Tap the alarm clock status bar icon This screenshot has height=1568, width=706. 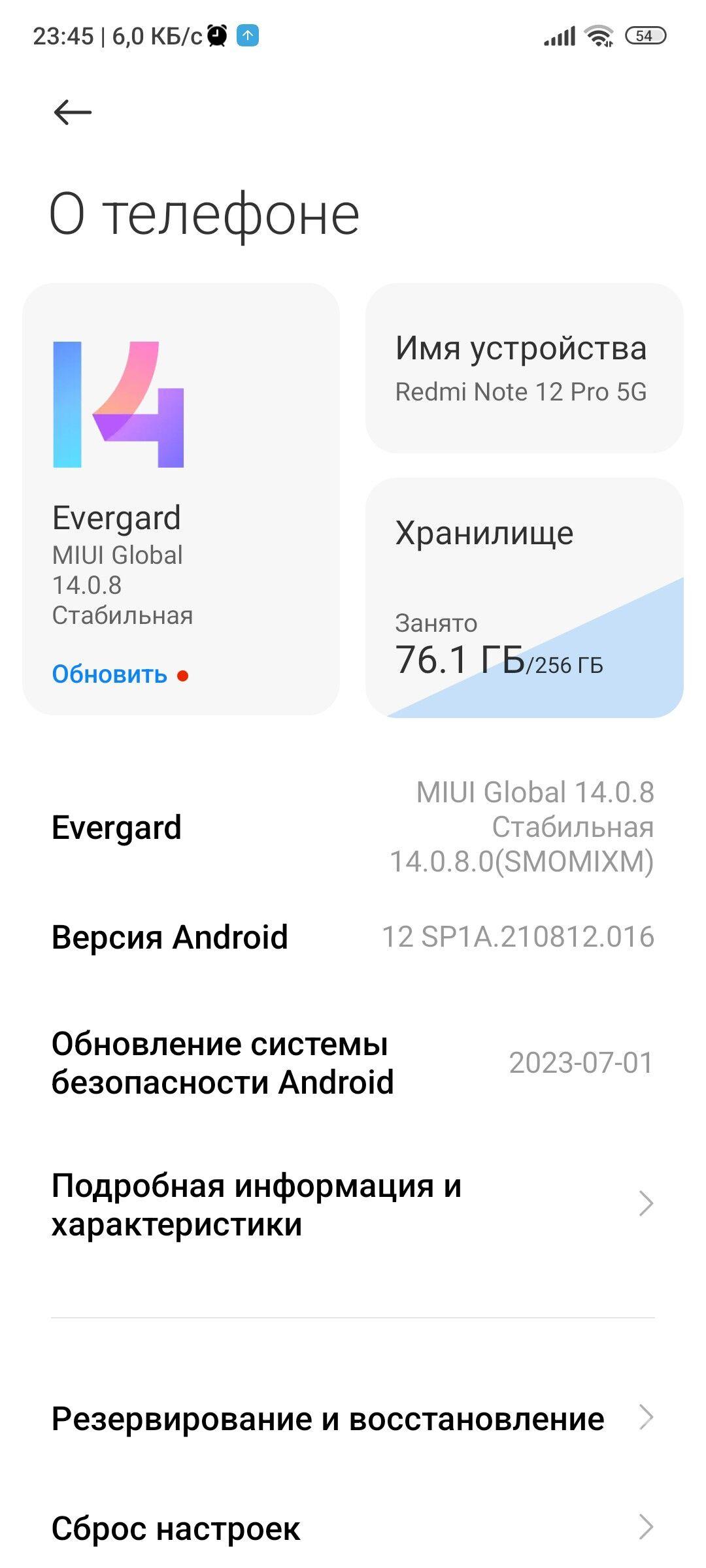coord(218,34)
